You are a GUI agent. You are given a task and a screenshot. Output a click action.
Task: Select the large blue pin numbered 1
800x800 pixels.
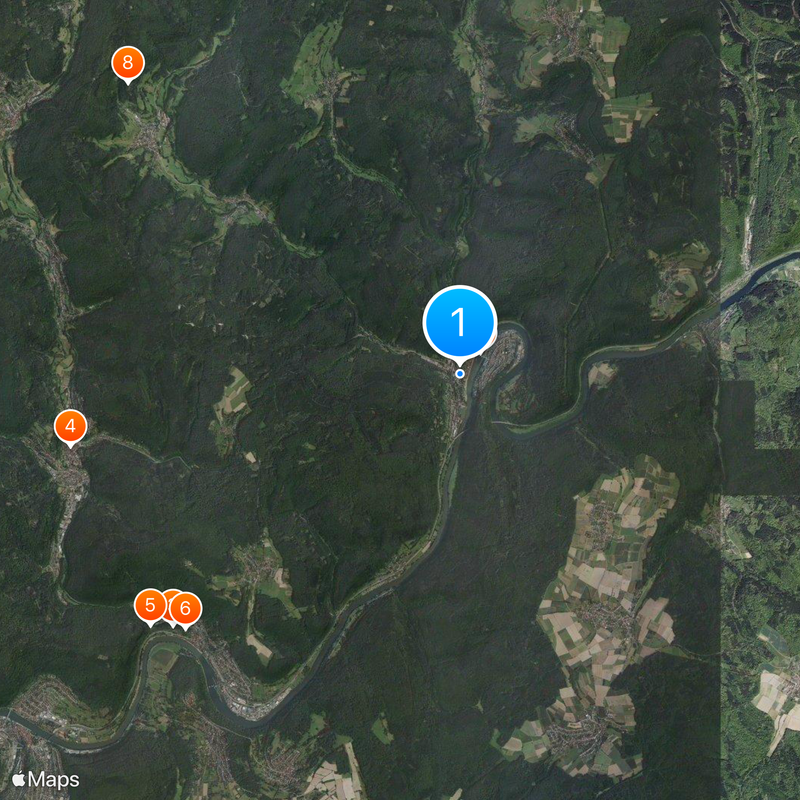pos(460,323)
